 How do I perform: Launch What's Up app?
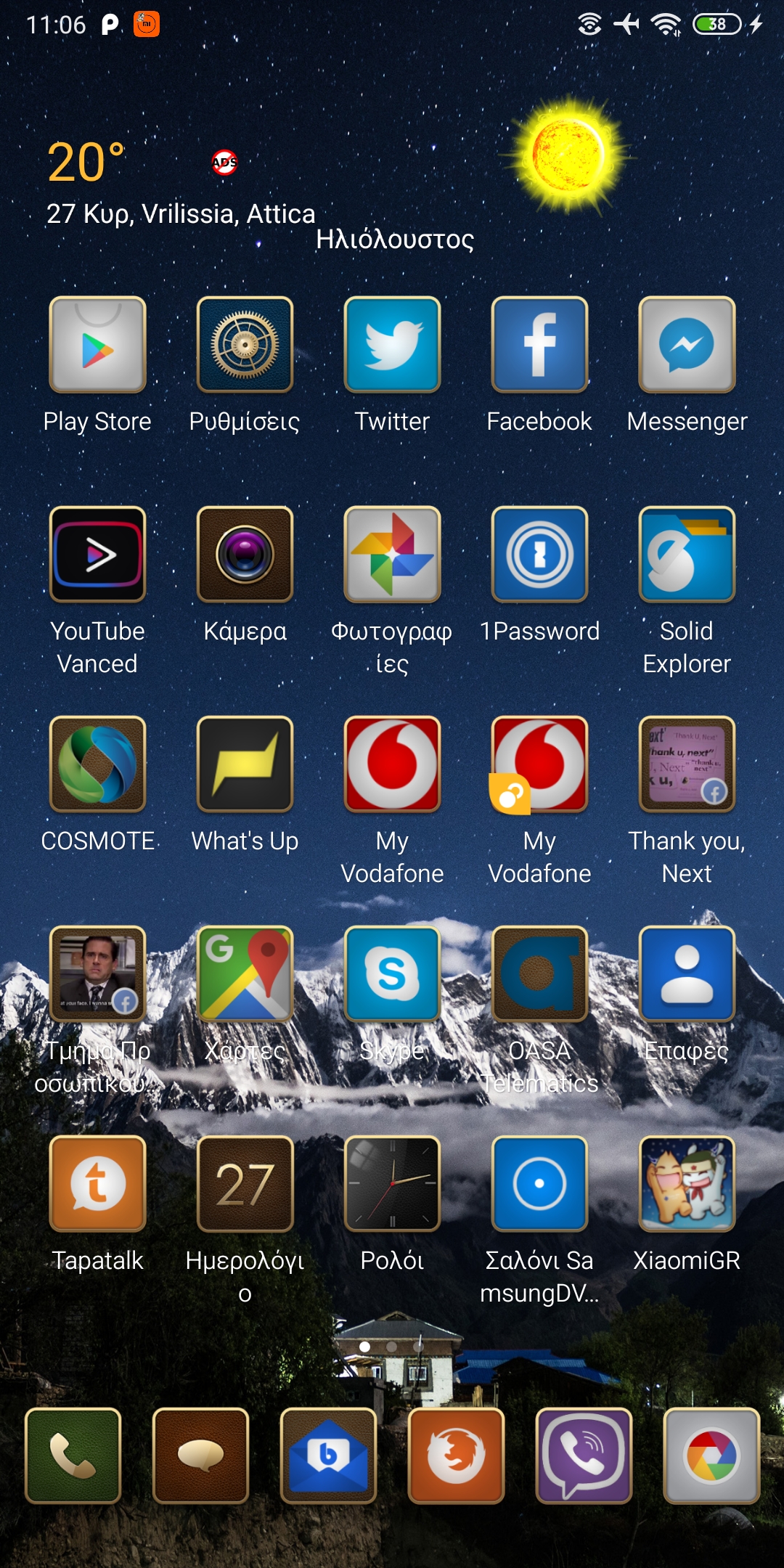tap(245, 764)
